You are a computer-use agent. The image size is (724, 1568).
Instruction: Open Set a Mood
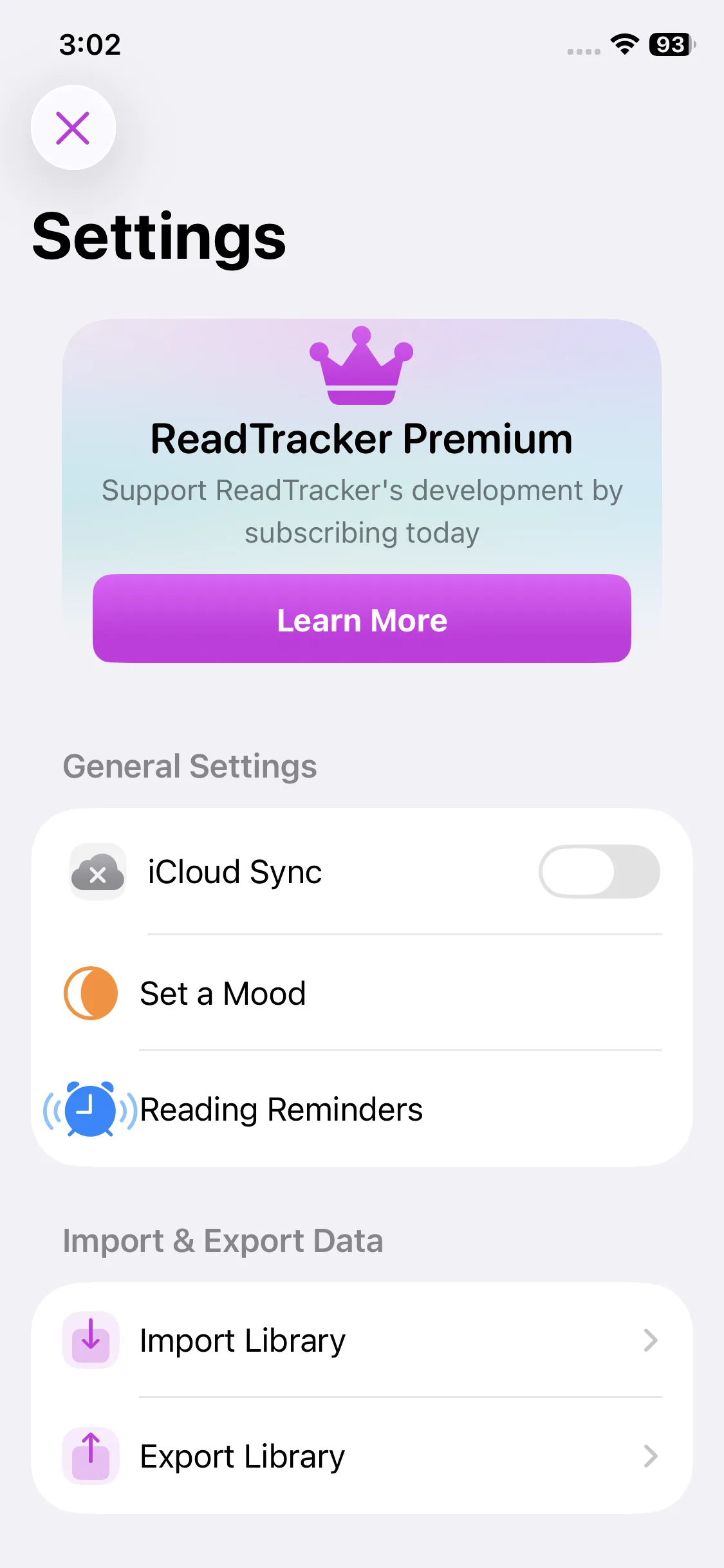362,993
